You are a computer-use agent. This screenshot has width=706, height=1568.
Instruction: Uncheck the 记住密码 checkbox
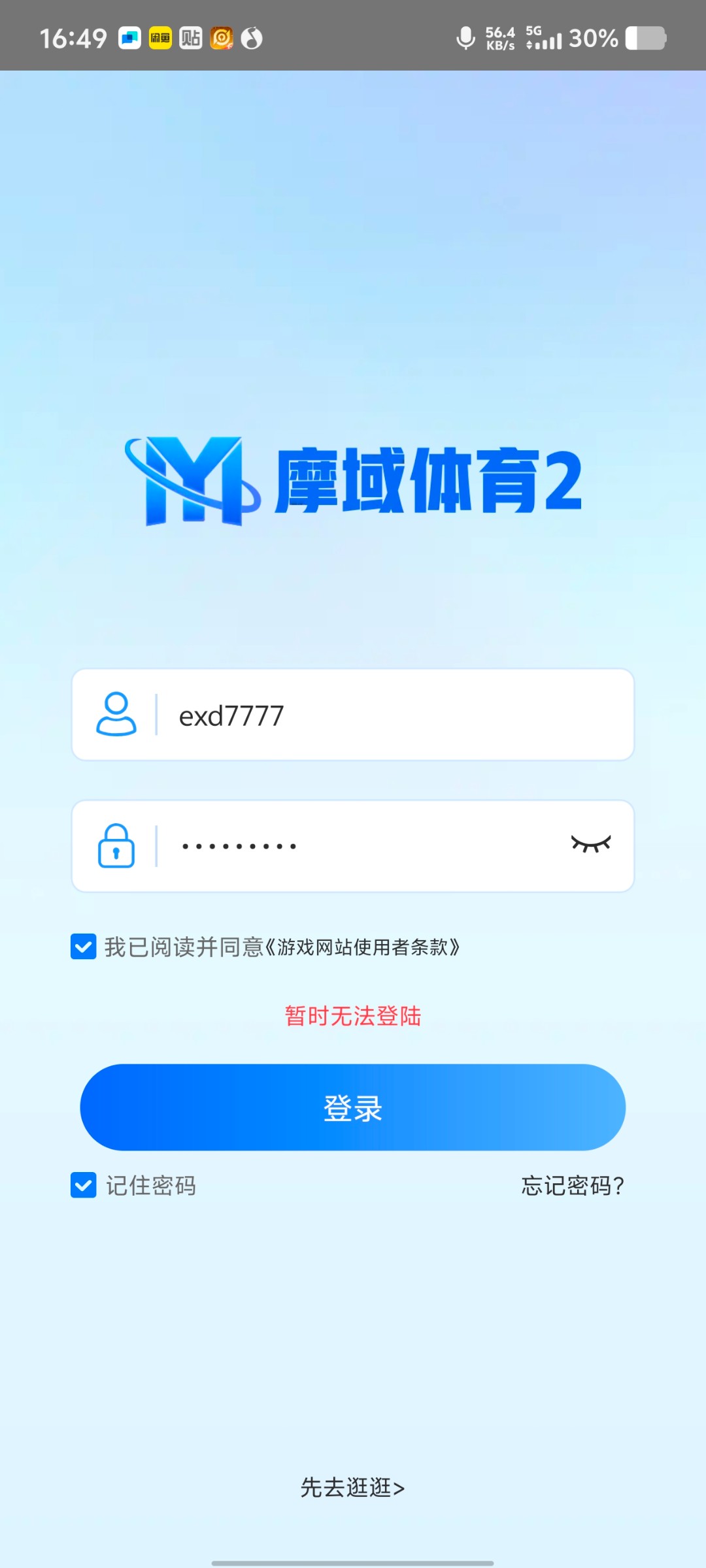click(x=84, y=1185)
